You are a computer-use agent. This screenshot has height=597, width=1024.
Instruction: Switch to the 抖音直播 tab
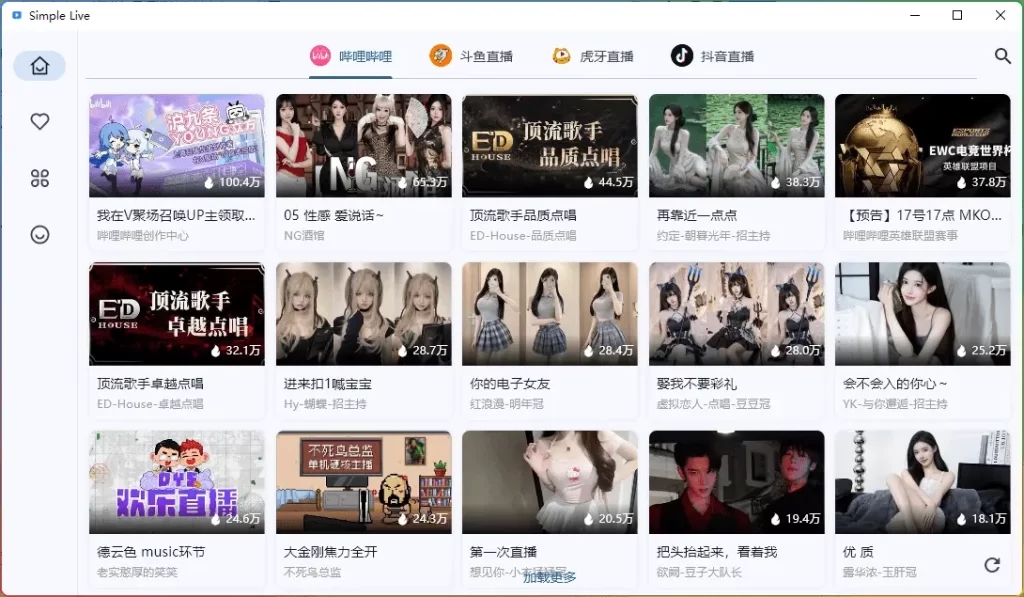713,56
